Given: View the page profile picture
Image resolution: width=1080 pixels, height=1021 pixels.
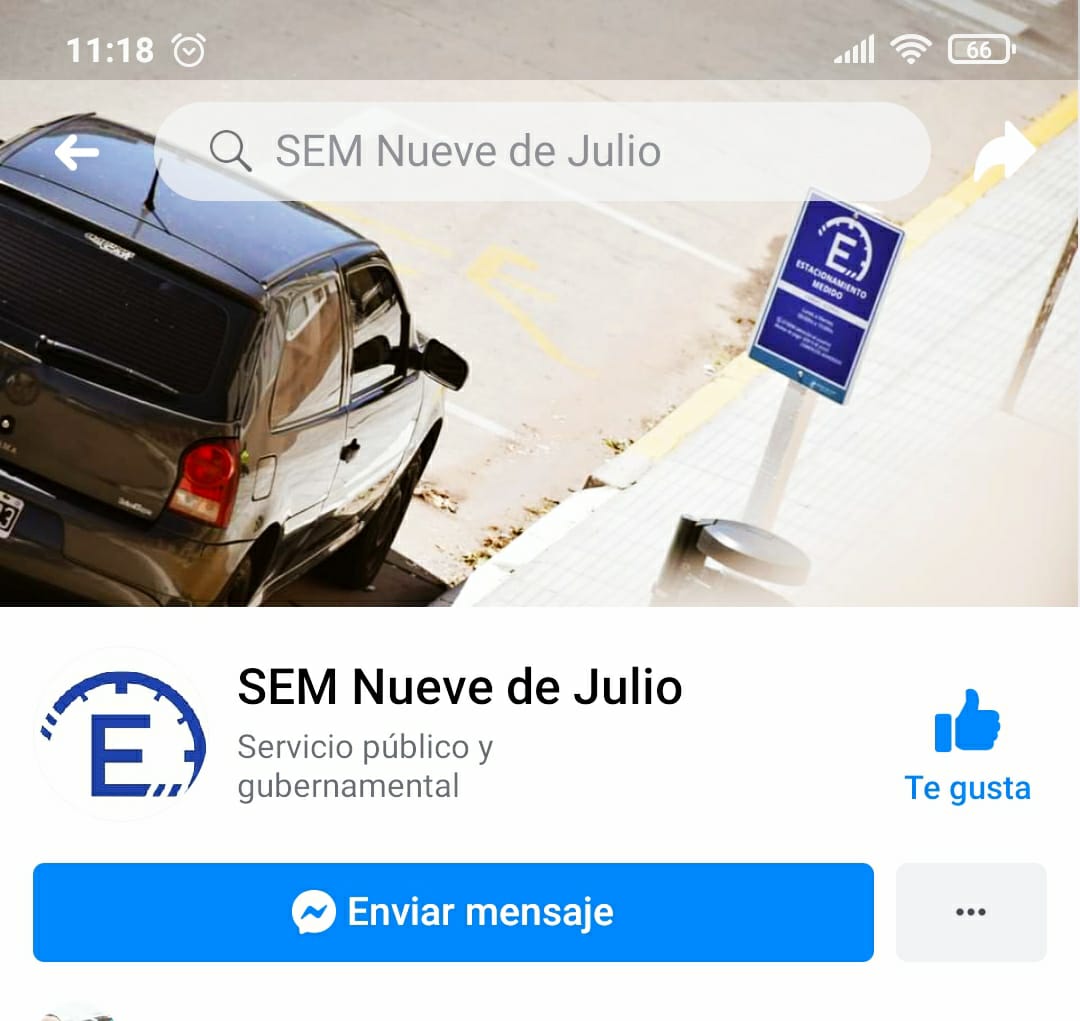Looking at the screenshot, I should click(122, 735).
